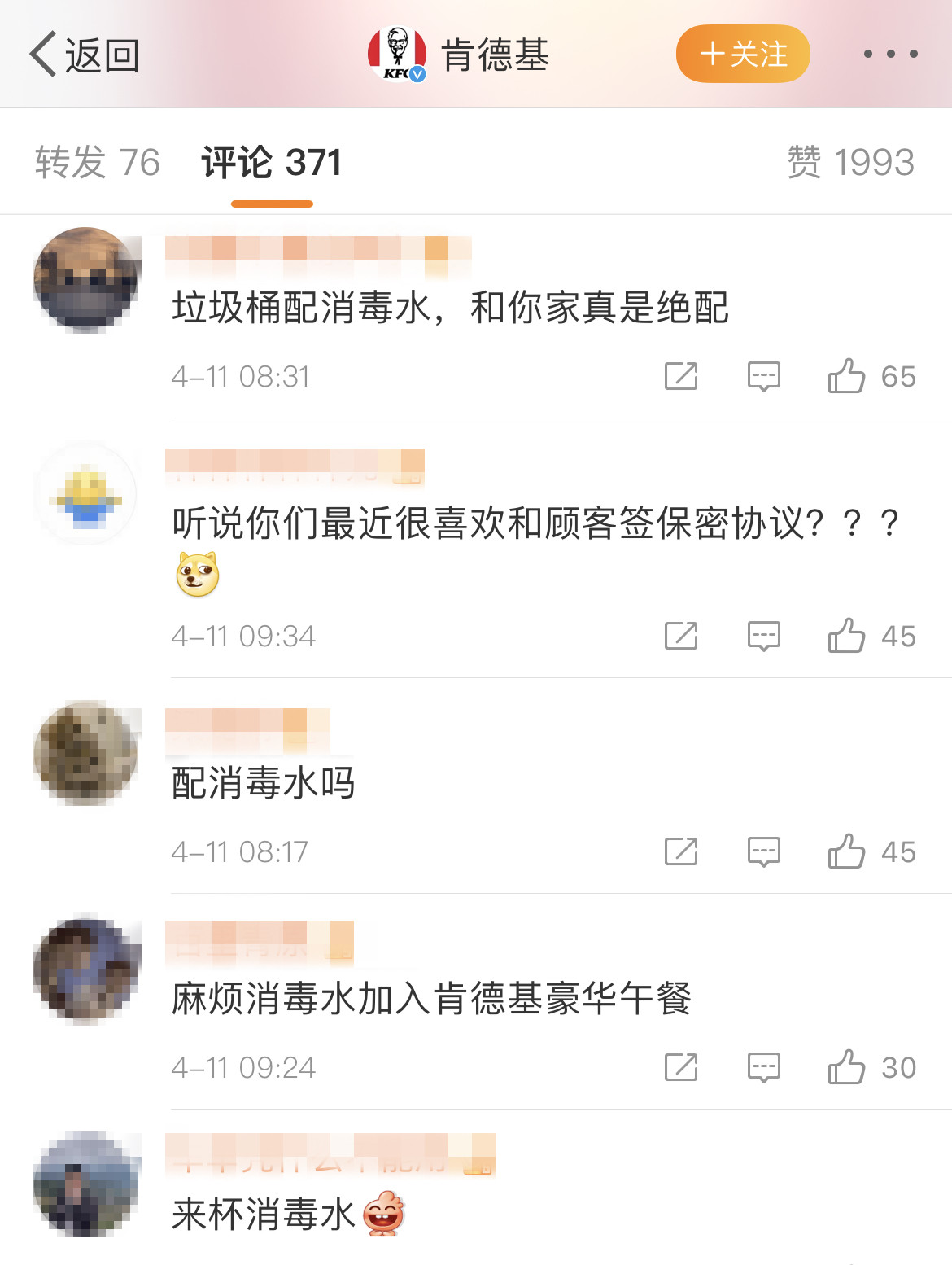Reply to the comment posted at 09:34
Image resolution: width=952 pixels, height=1265 pixels.
click(x=763, y=636)
